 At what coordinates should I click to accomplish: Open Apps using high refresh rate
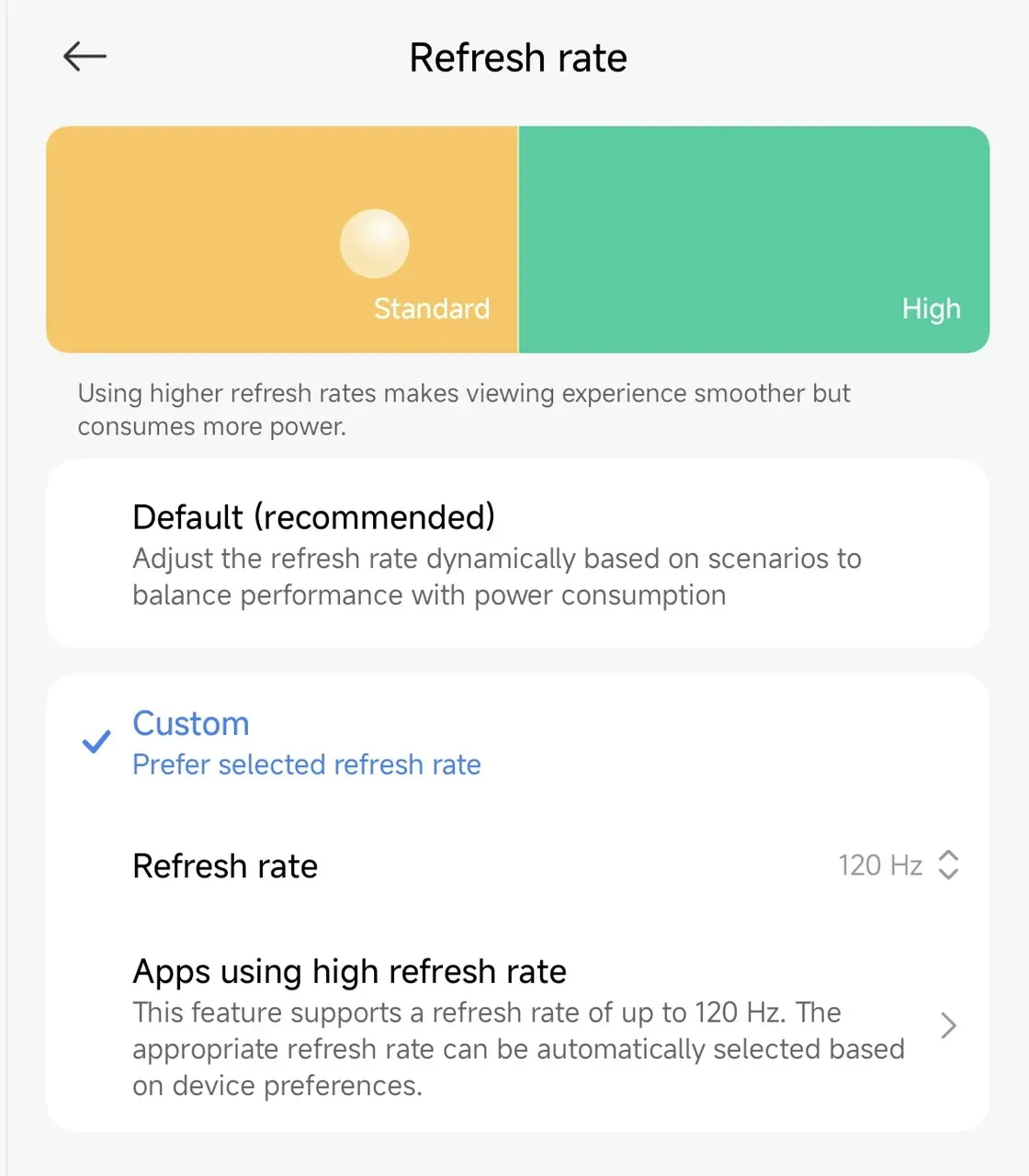coord(544,1026)
